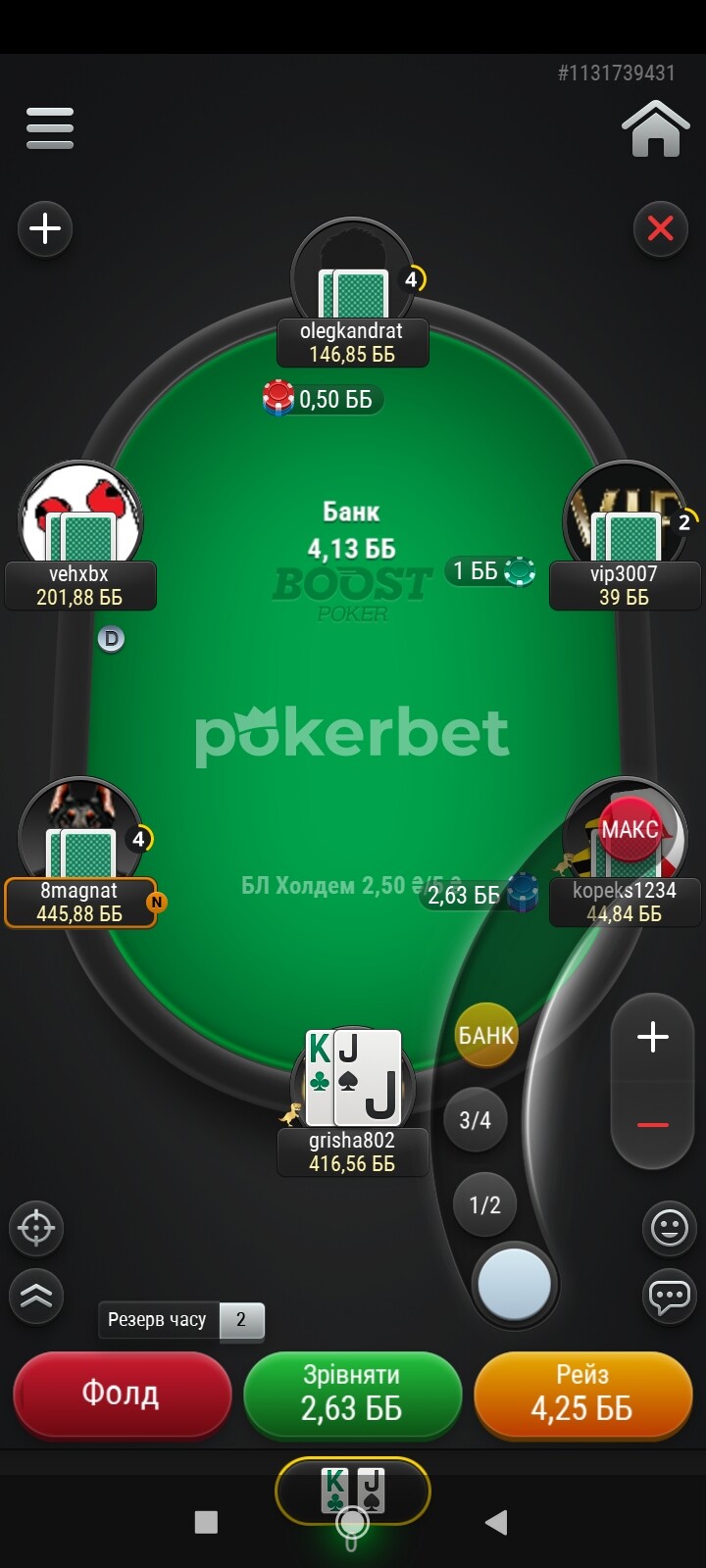The width and height of the screenshot is (706, 1568).
Task: Set bet size to БАНК
Action: 486,1035
